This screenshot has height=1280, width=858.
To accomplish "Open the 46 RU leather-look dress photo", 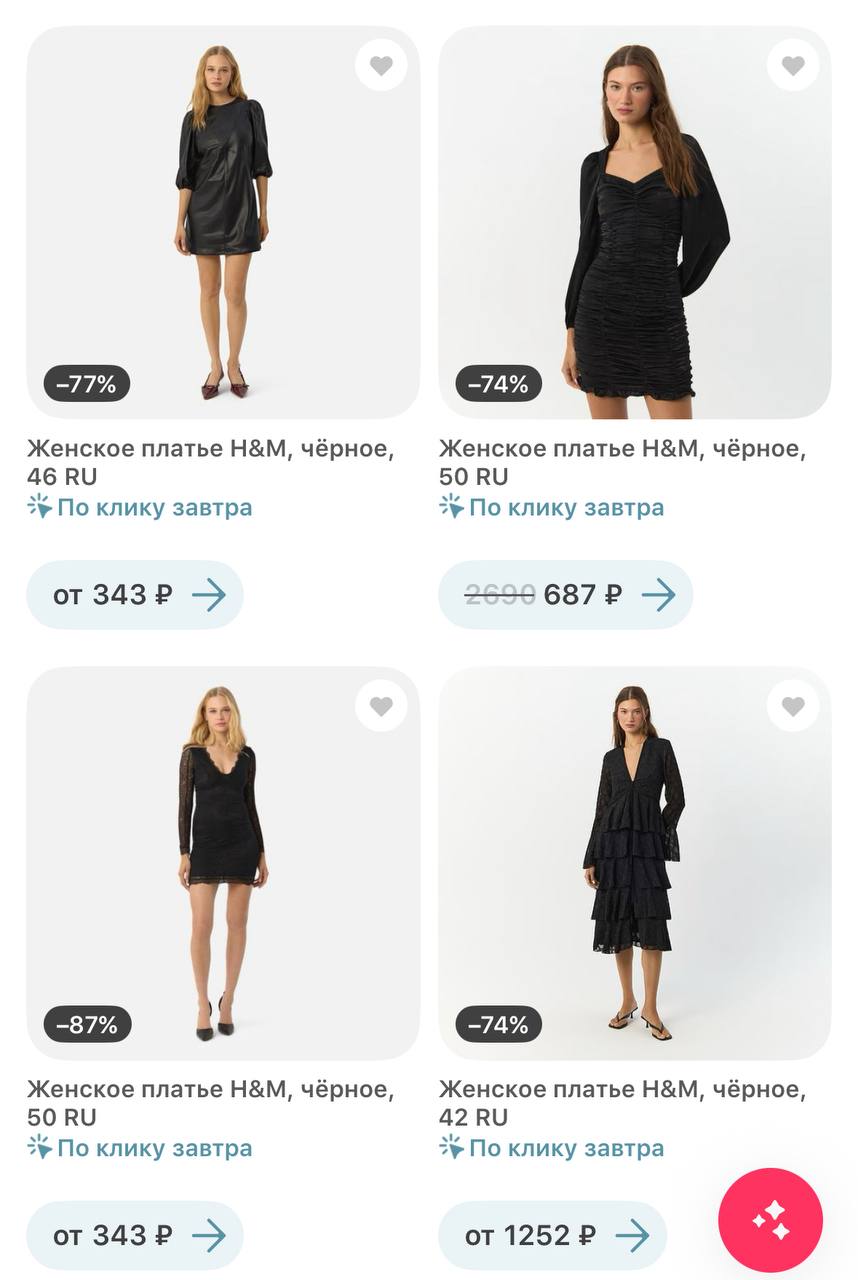I will (x=223, y=222).
